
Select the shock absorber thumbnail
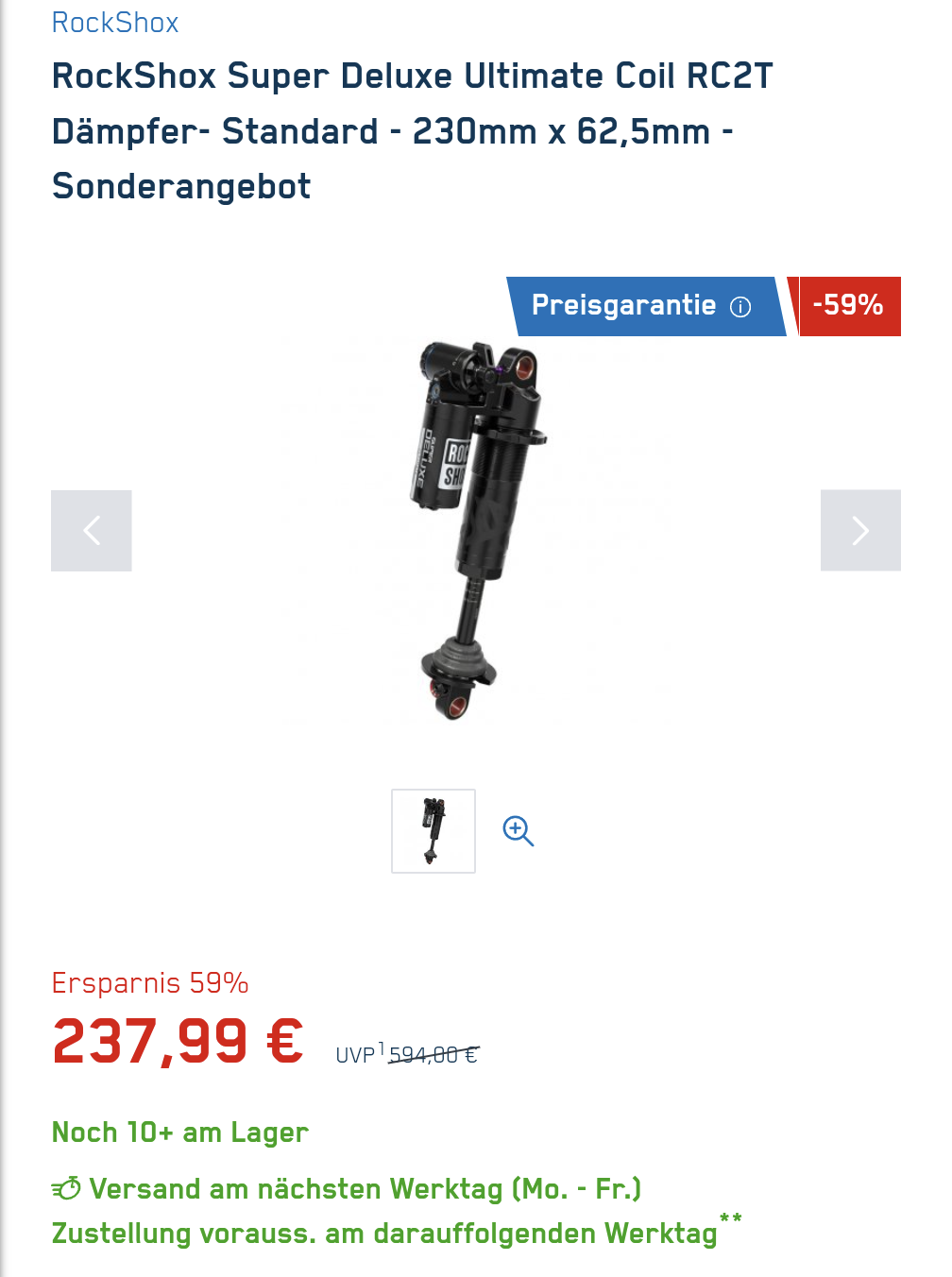pos(433,831)
